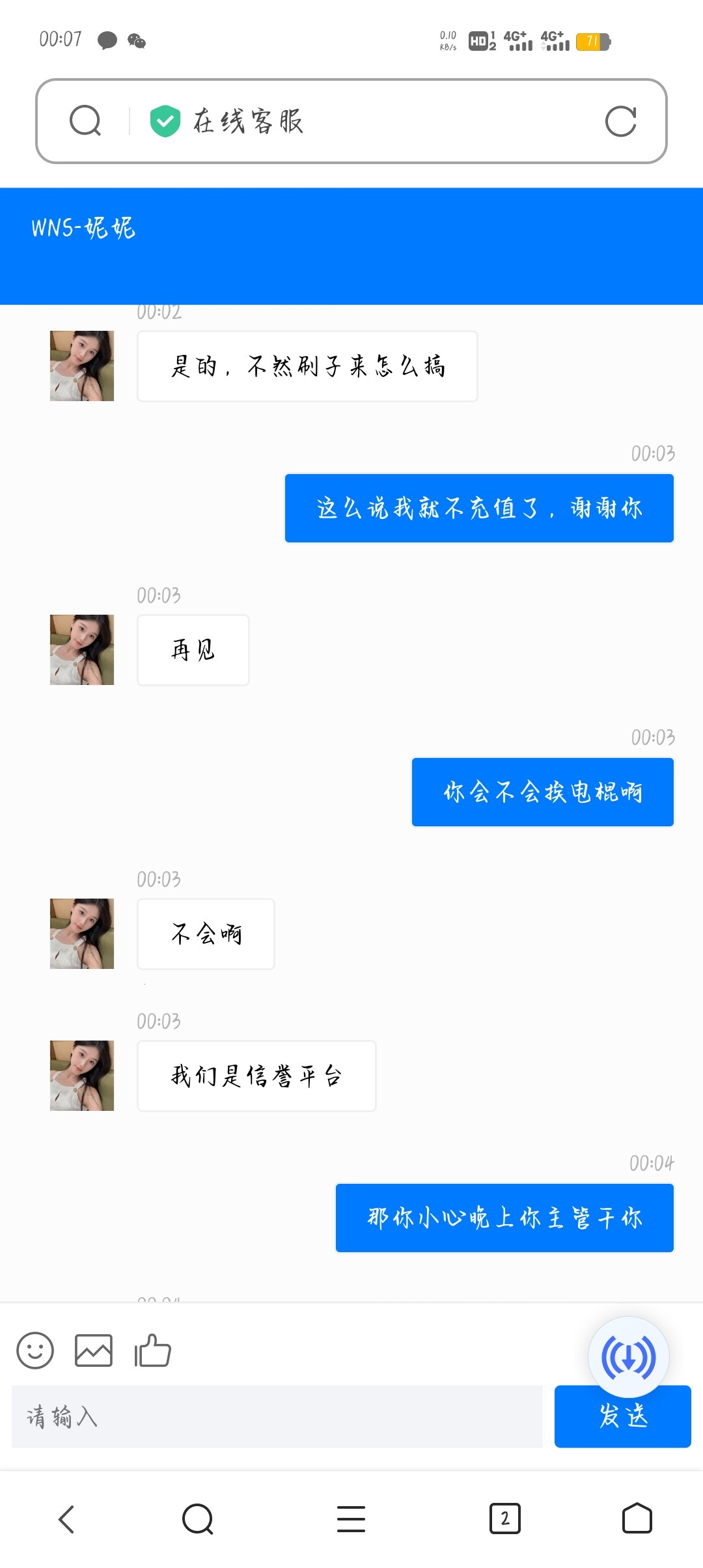Screen dimensions: 703x1568
Task: Tap the thumbs-up rating icon
Action: pos(152,1351)
